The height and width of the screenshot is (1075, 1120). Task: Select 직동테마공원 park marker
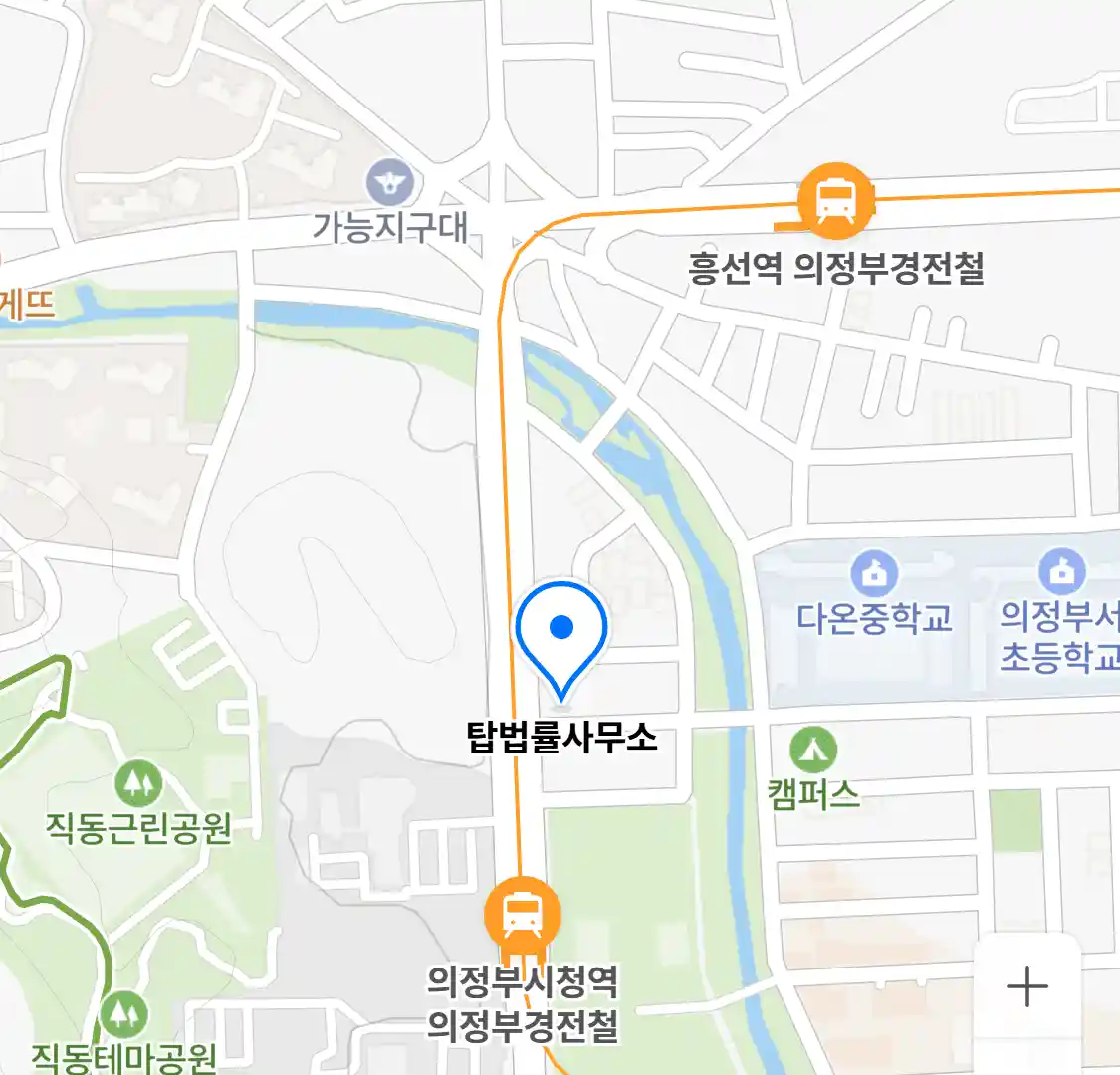click(x=123, y=1013)
